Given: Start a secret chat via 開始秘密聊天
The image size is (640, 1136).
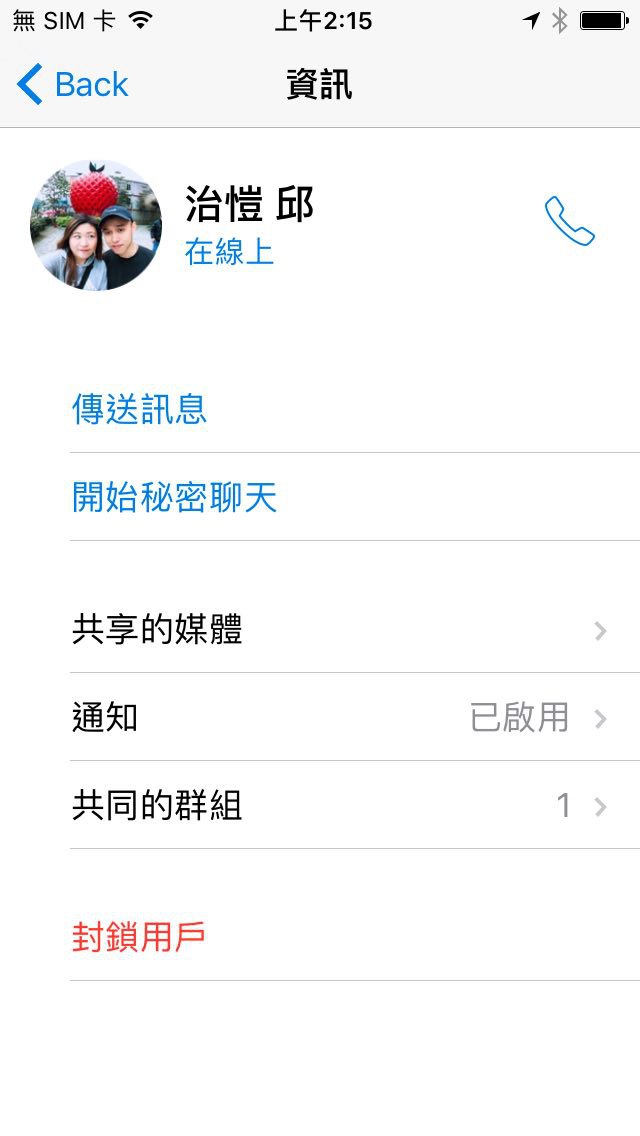Looking at the screenshot, I should tap(174, 497).
